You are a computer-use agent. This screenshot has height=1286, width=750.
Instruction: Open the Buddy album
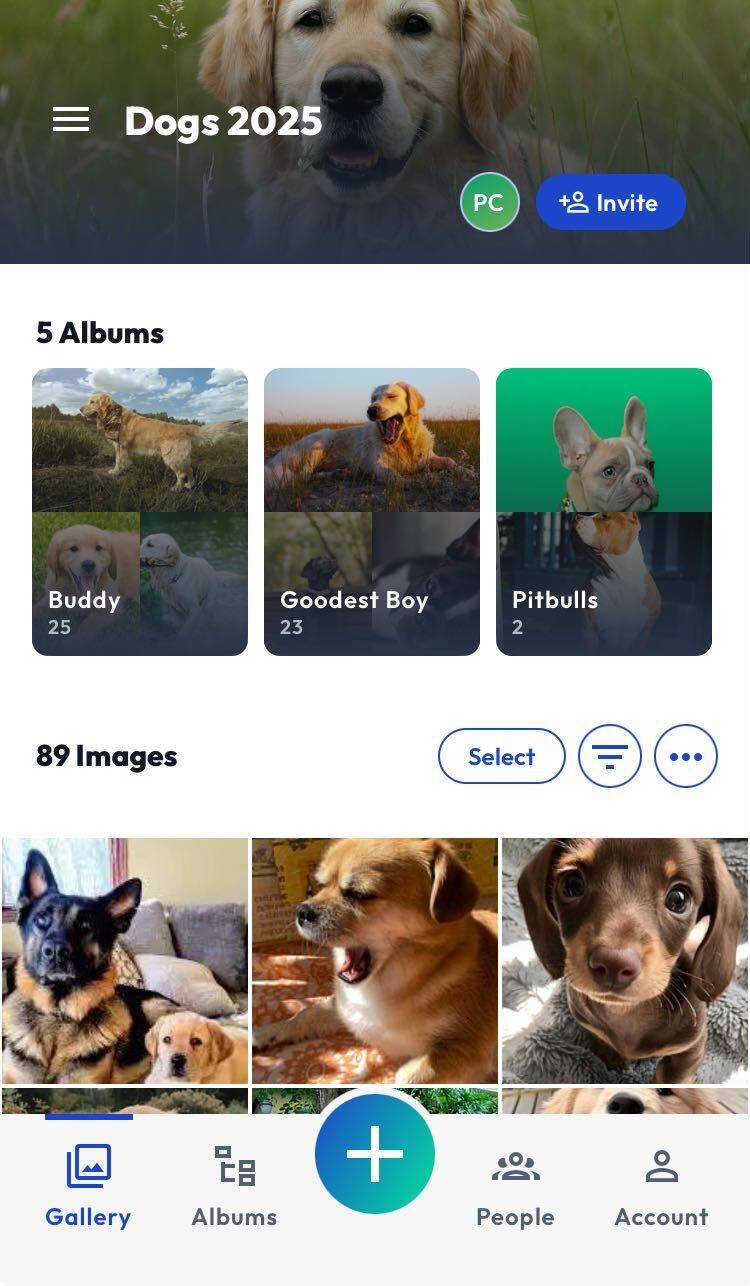[139, 511]
